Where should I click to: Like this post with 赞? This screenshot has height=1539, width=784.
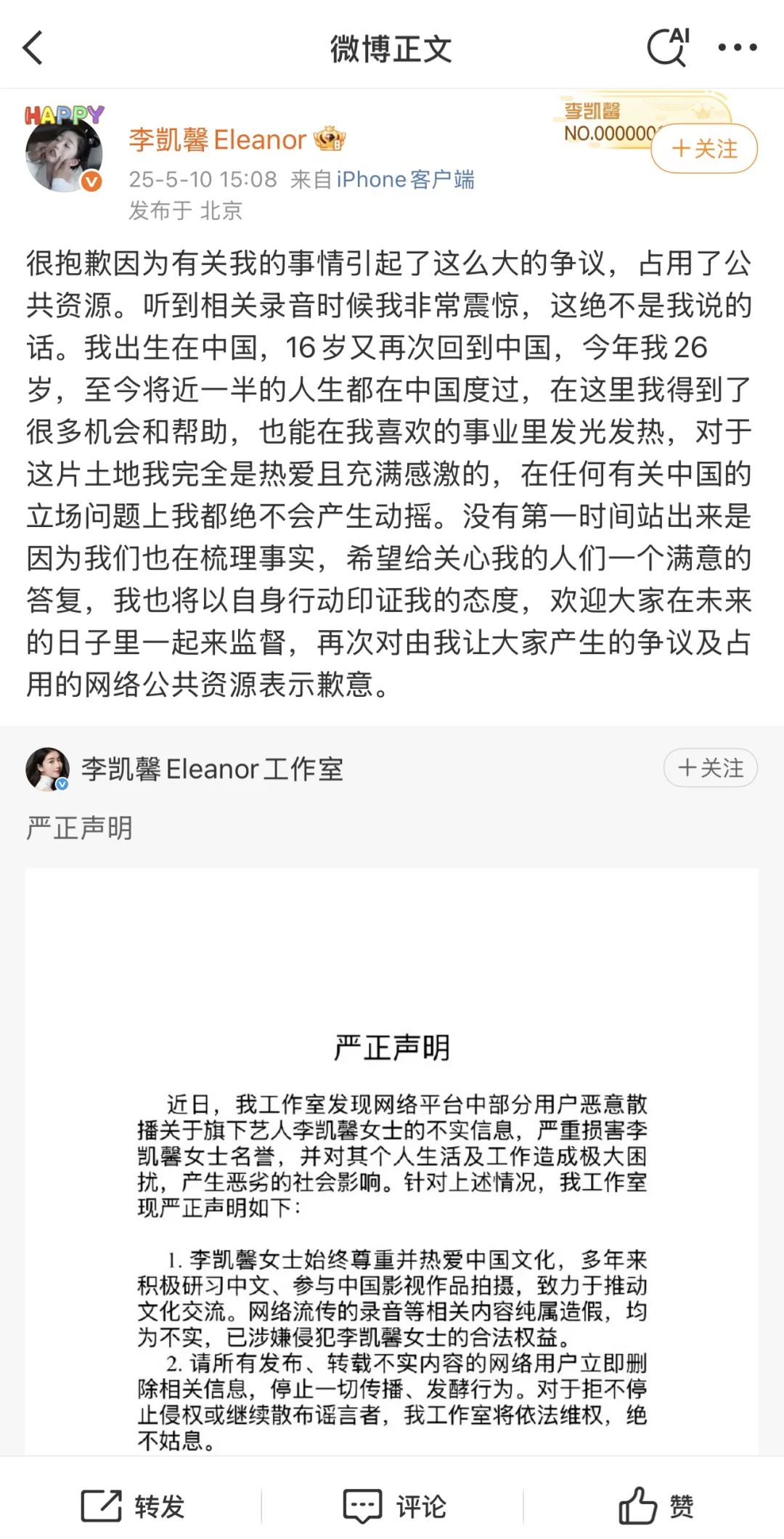click(656, 1506)
